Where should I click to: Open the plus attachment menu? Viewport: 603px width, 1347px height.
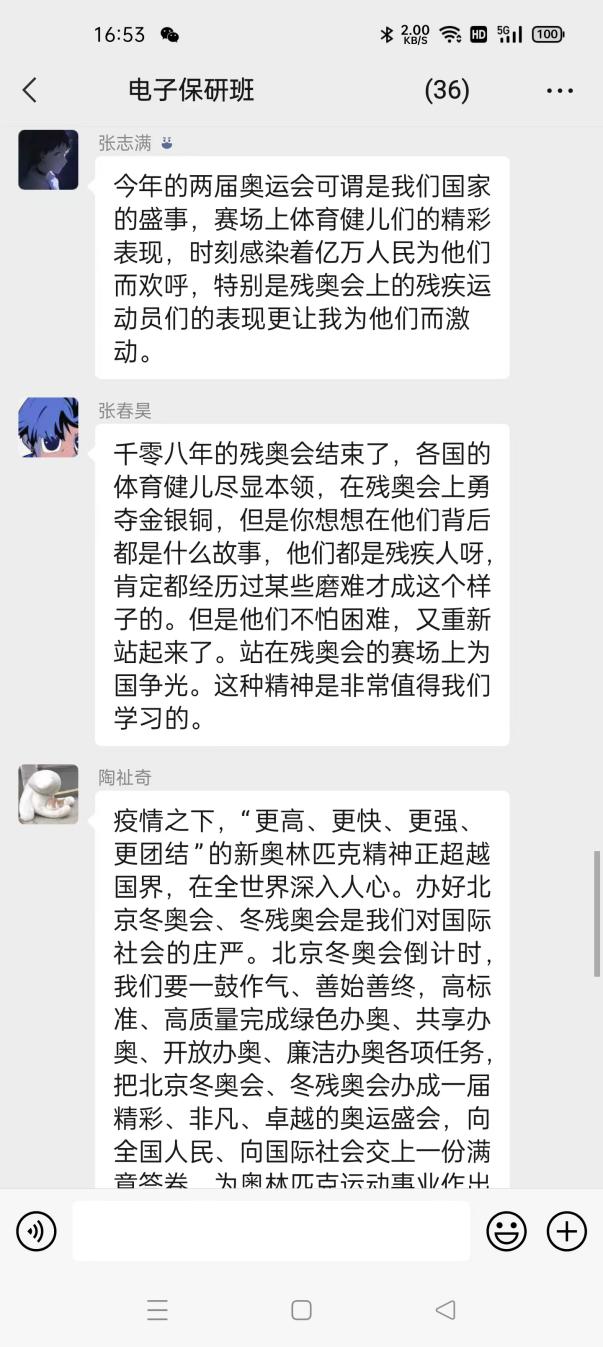coord(566,1231)
